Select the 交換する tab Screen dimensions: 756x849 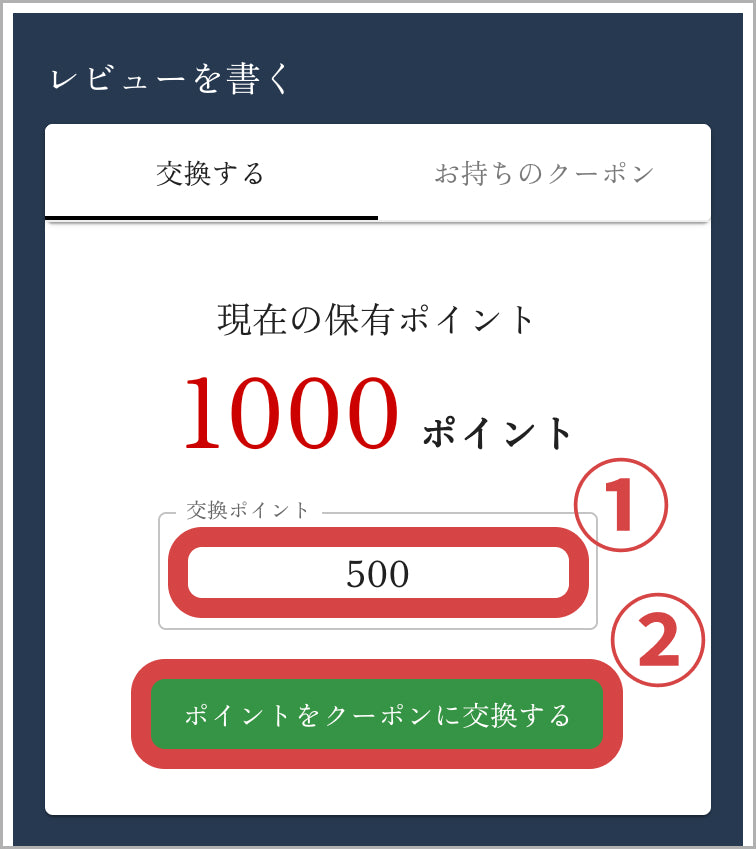click(211, 173)
